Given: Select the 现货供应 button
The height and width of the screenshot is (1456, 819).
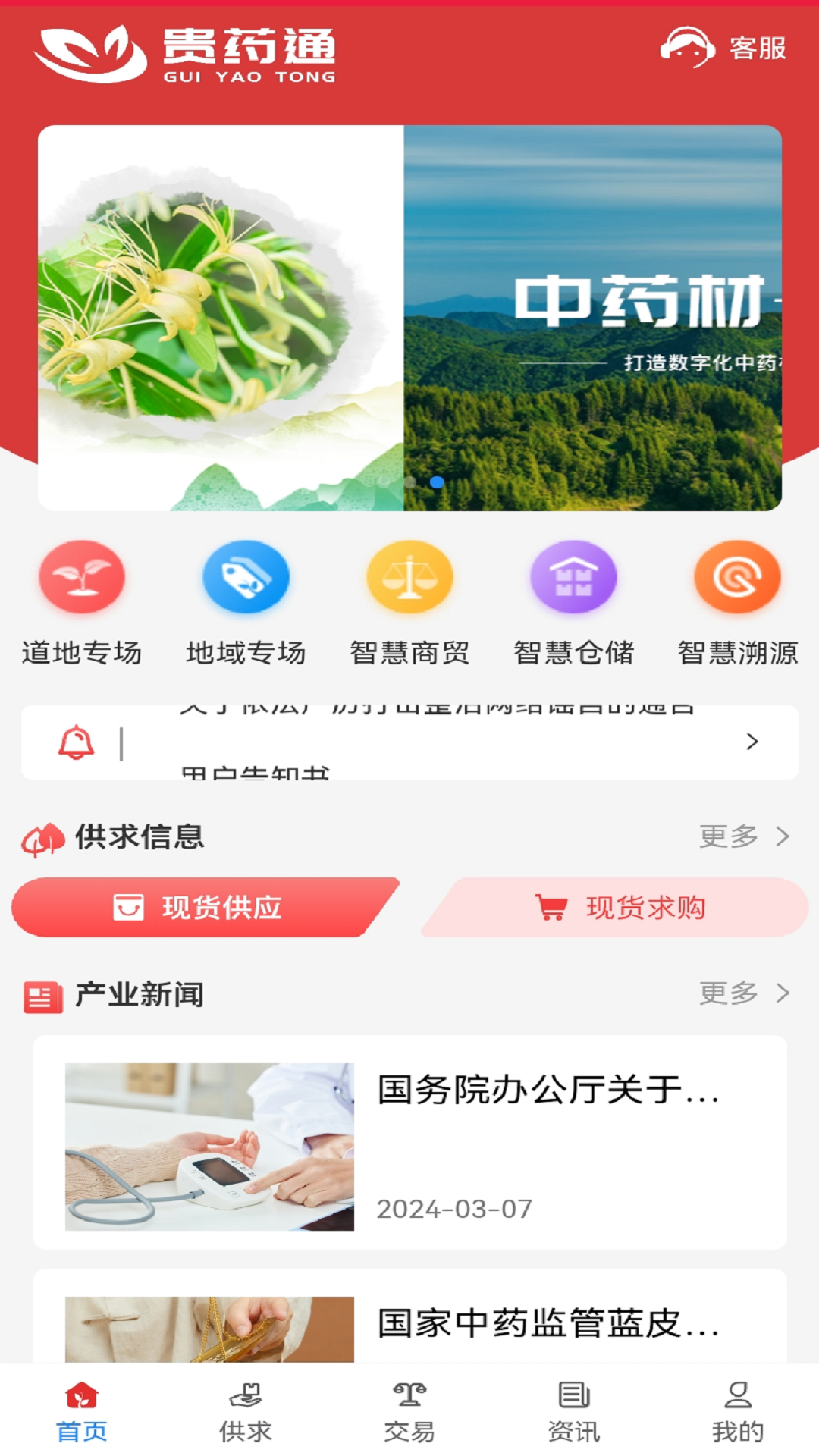Looking at the screenshot, I should [203, 907].
